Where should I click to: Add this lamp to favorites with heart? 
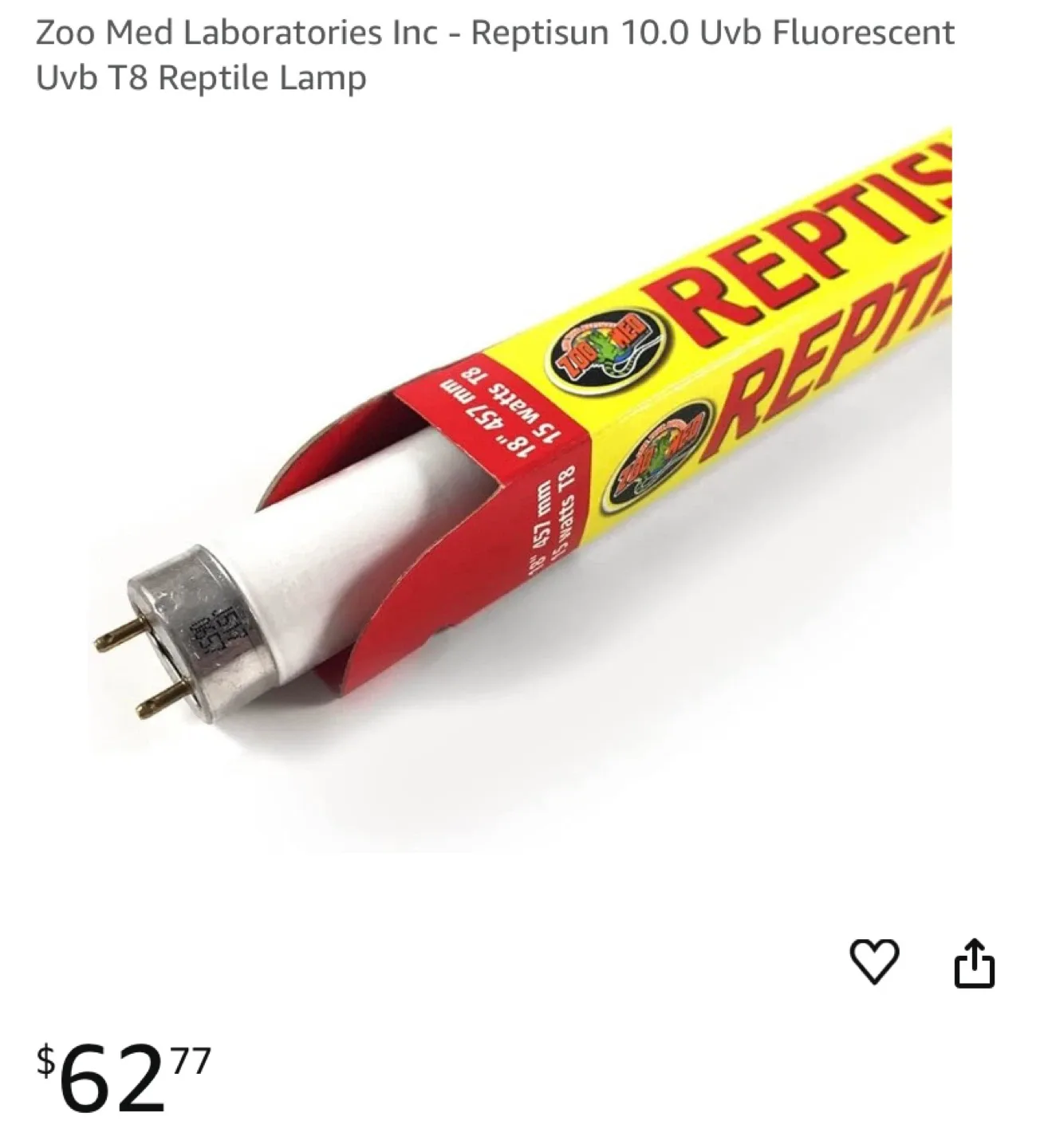tap(874, 962)
